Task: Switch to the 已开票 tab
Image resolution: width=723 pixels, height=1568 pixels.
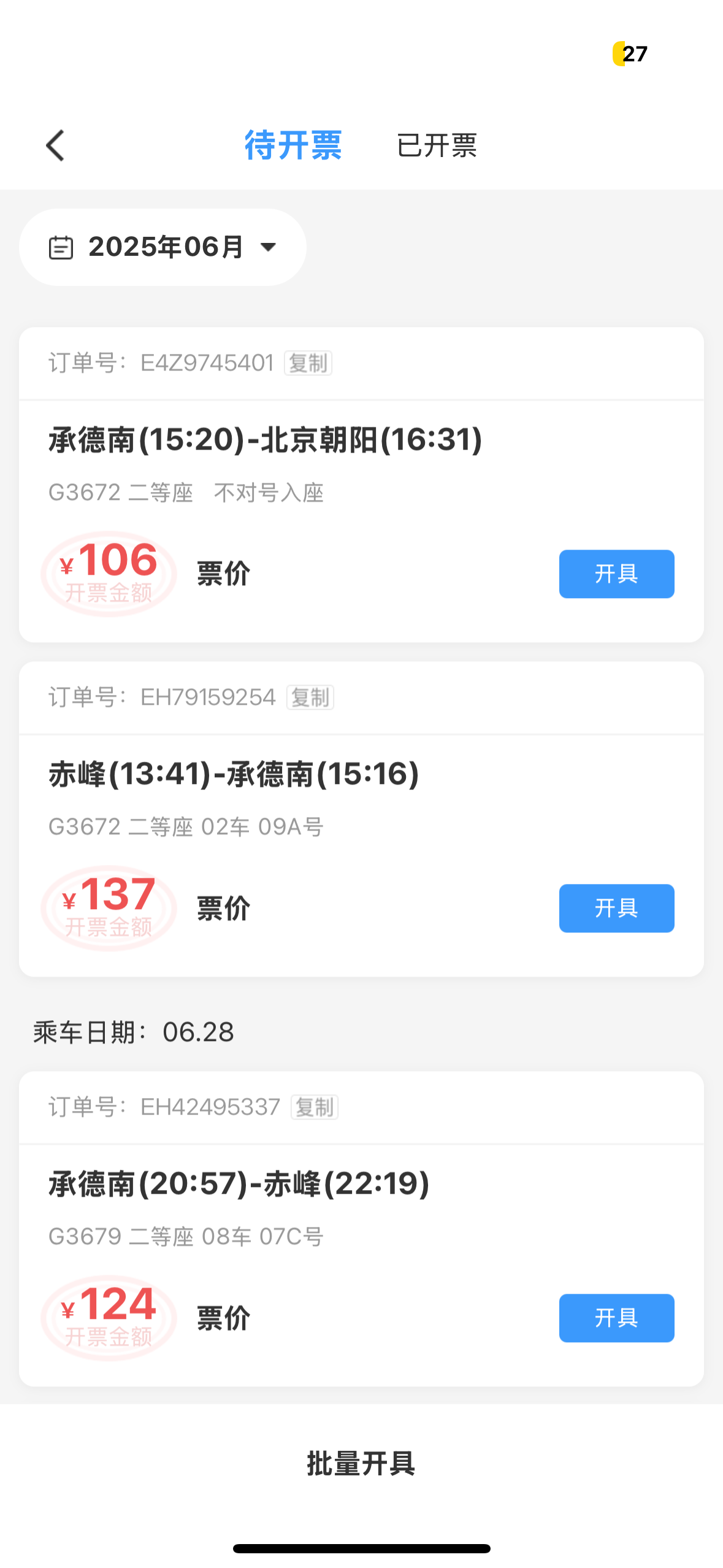Action: pos(437,145)
